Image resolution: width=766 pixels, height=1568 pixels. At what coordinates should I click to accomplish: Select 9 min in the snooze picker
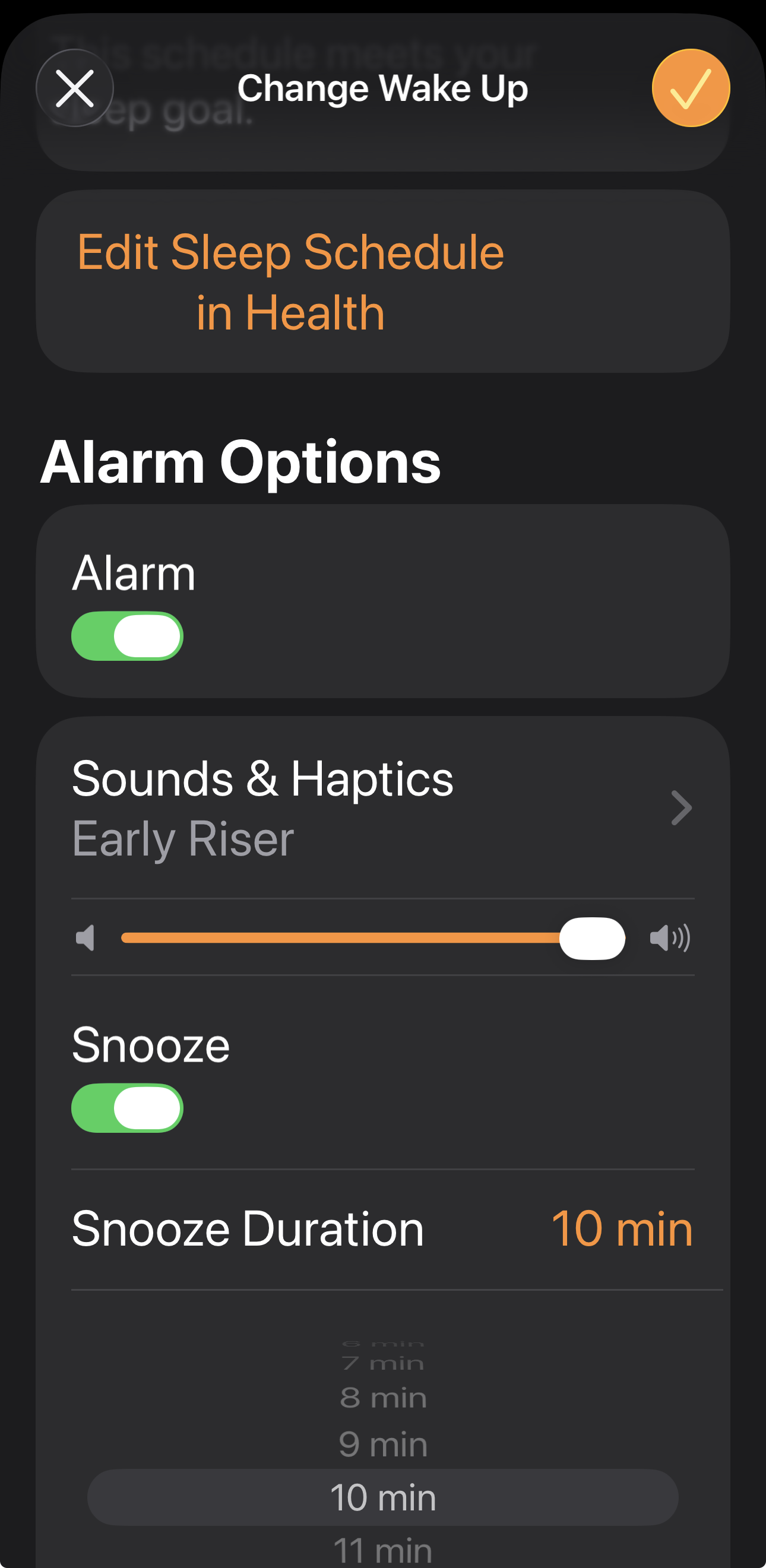coord(383,1444)
